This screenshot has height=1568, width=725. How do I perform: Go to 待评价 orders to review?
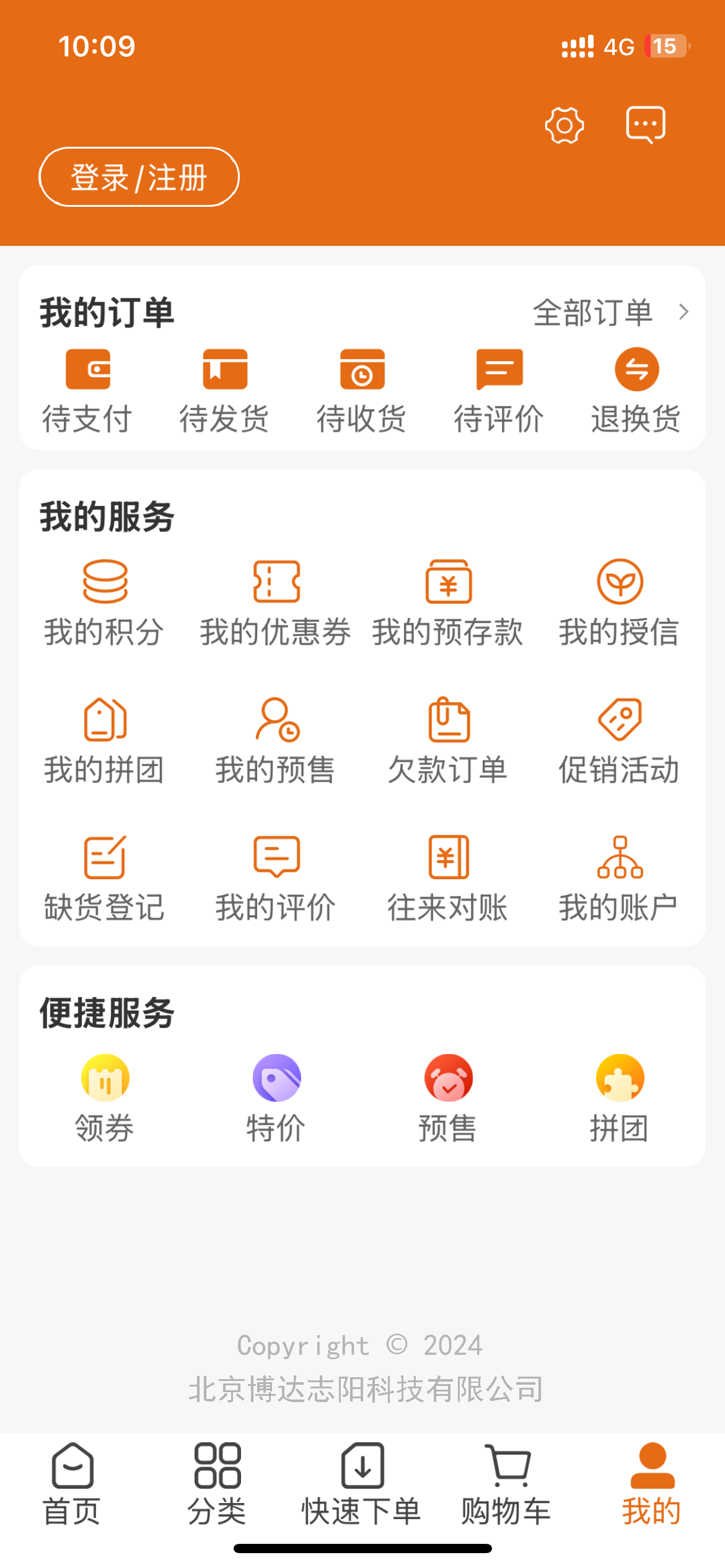pyautogui.click(x=499, y=390)
